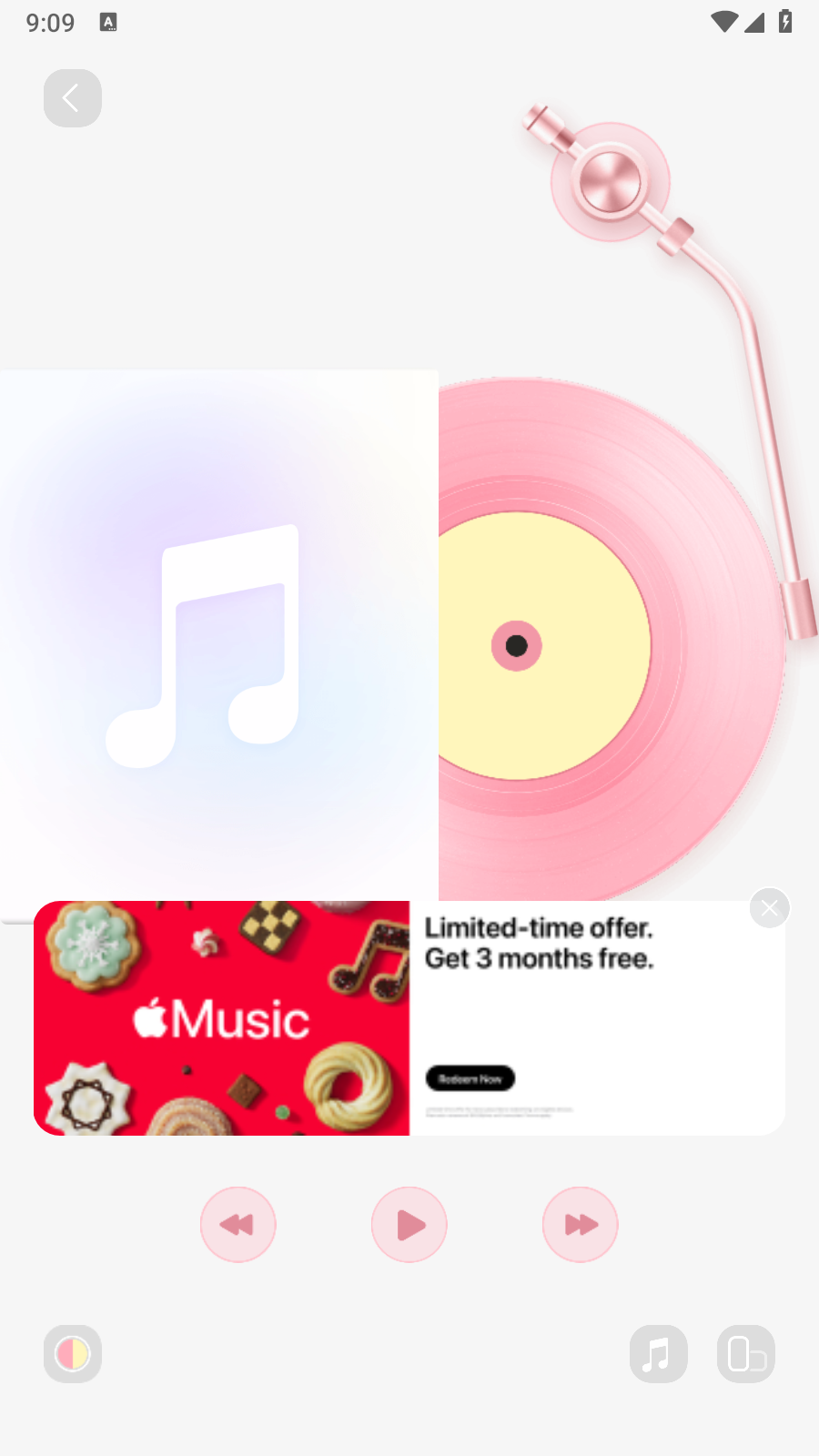819x1456 pixels.
Task: Dismiss the Apple Music ad banner
Action: pyautogui.click(x=770, y=908)
